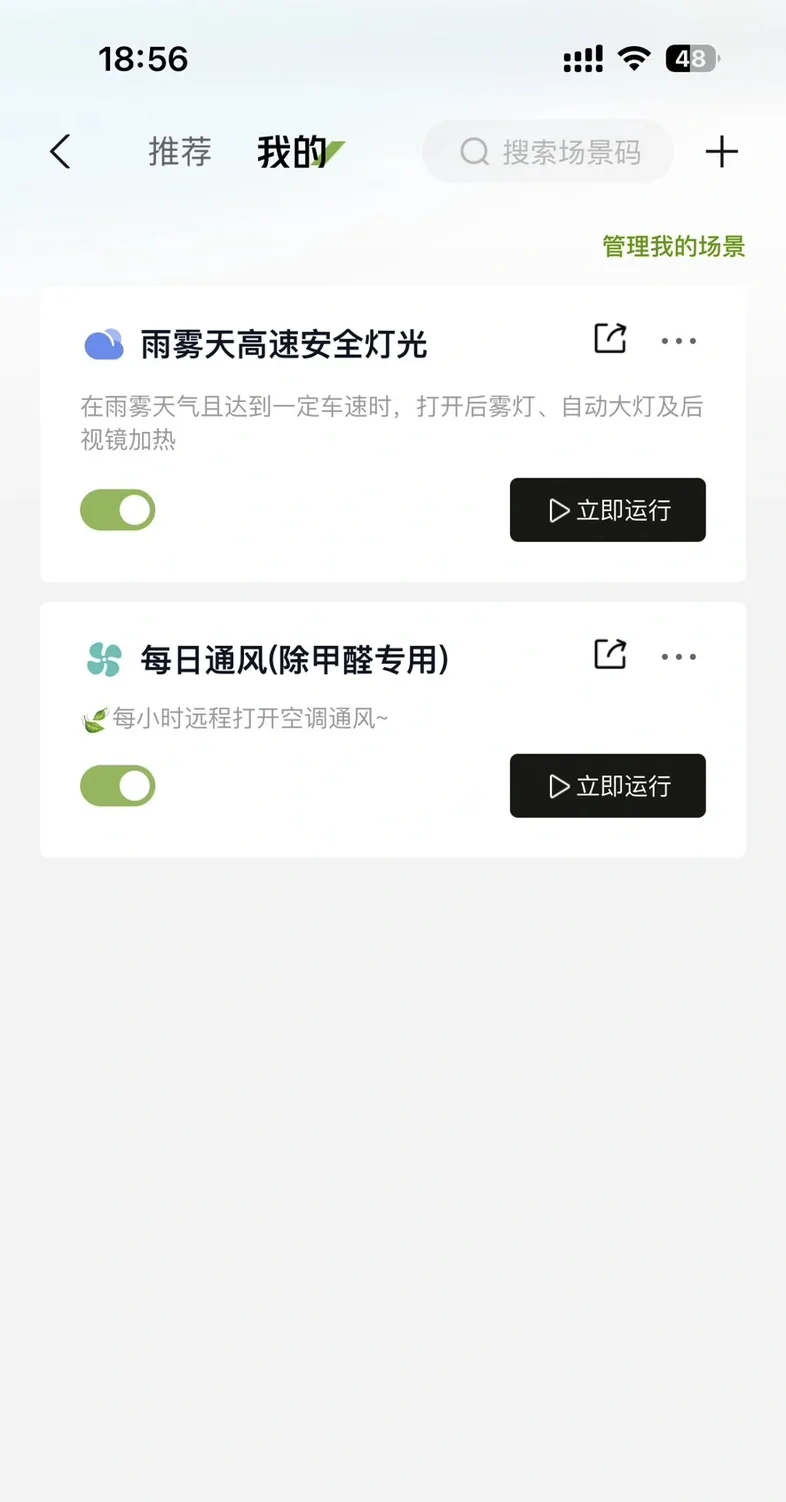Open the 每日通风(除甲醛专用) scene card
This screenshot has height=1502, width=786.
click(x=393, y=730)
